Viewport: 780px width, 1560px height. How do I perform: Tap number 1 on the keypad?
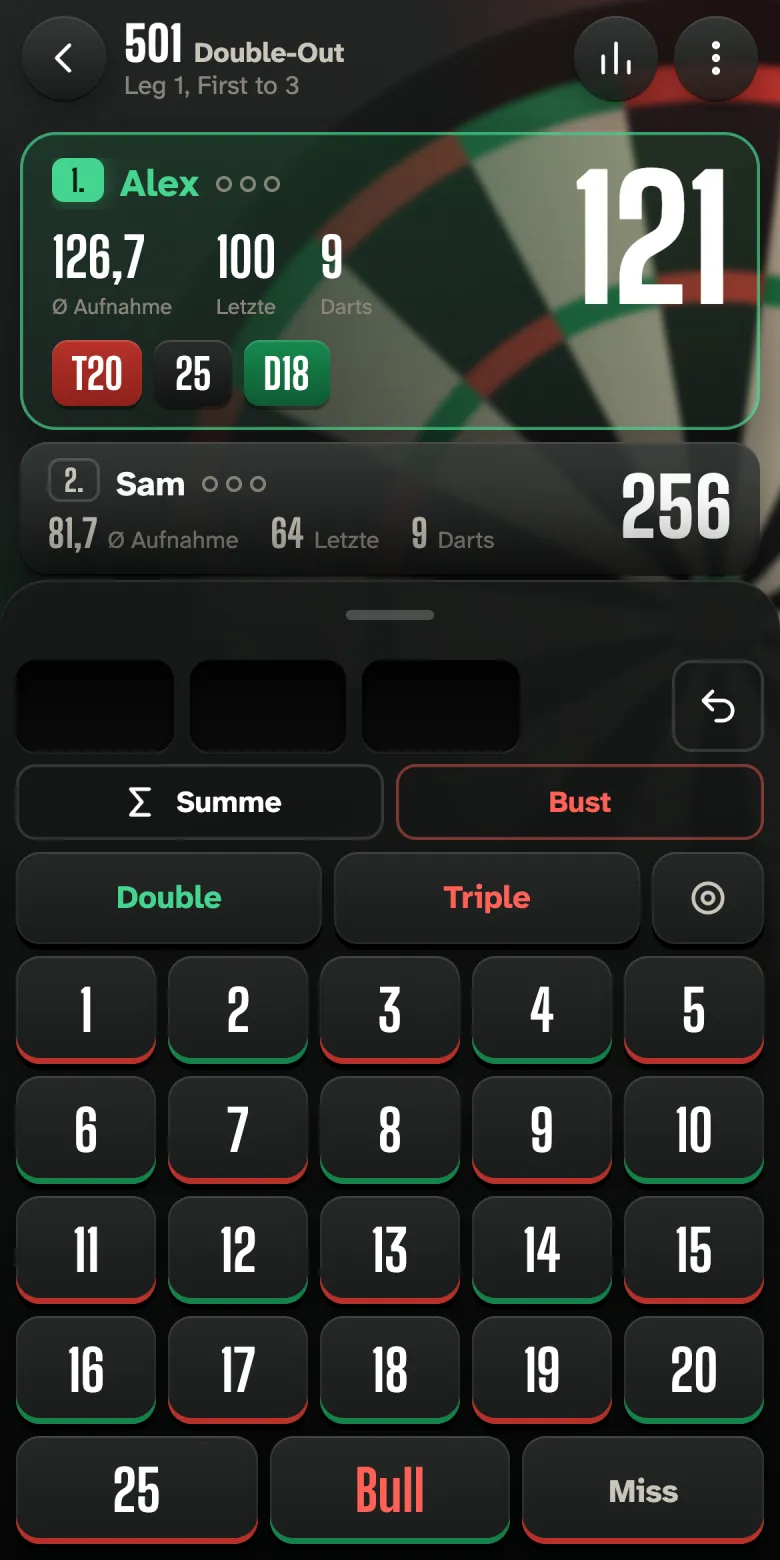(86, 1009)
